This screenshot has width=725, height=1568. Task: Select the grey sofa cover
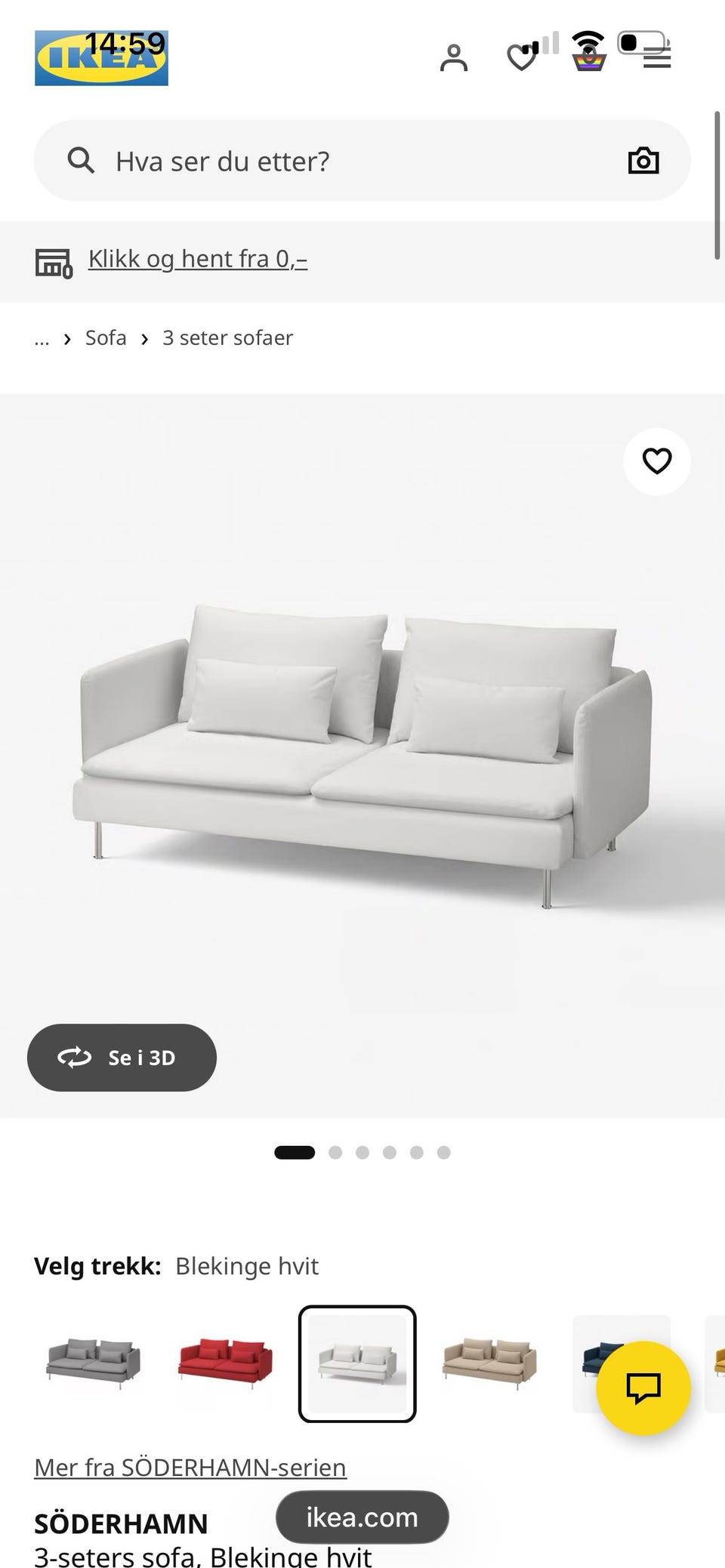(x=94, y=1363)
